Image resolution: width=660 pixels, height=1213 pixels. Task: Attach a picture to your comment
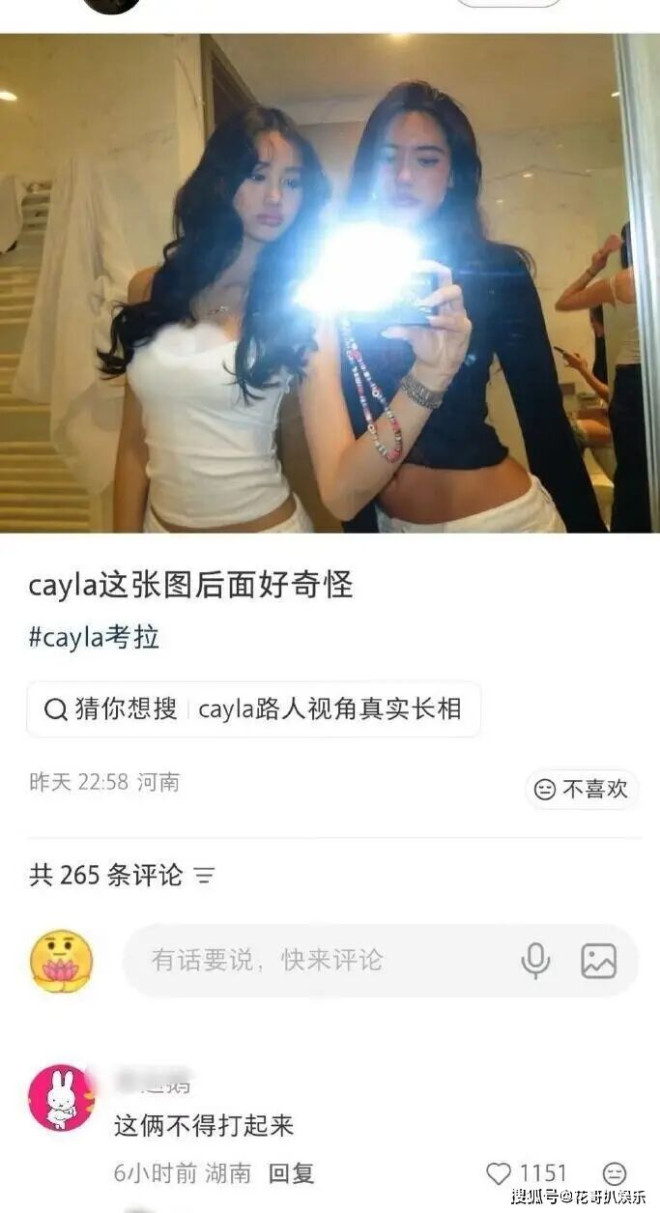[598, 961]
